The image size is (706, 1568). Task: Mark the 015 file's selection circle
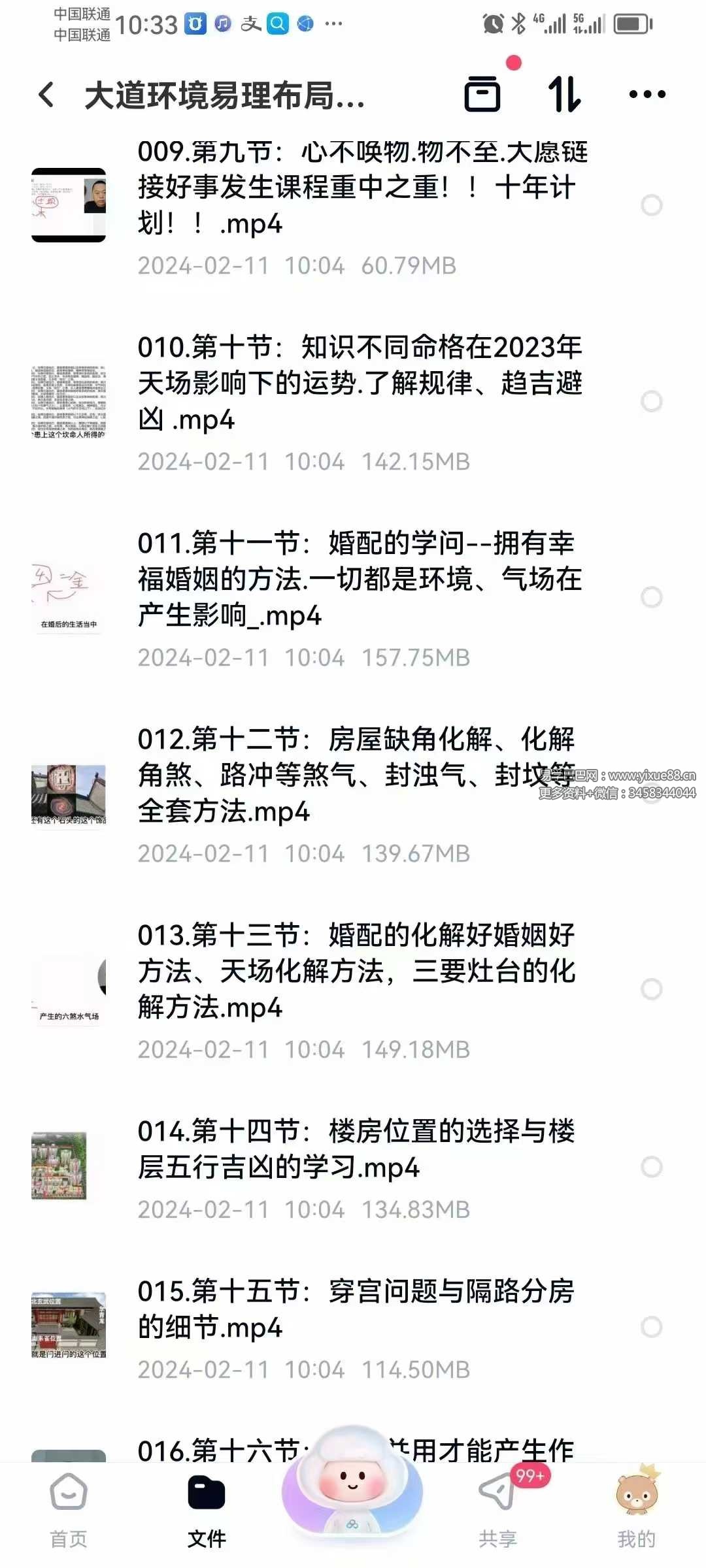[651, 1327]
